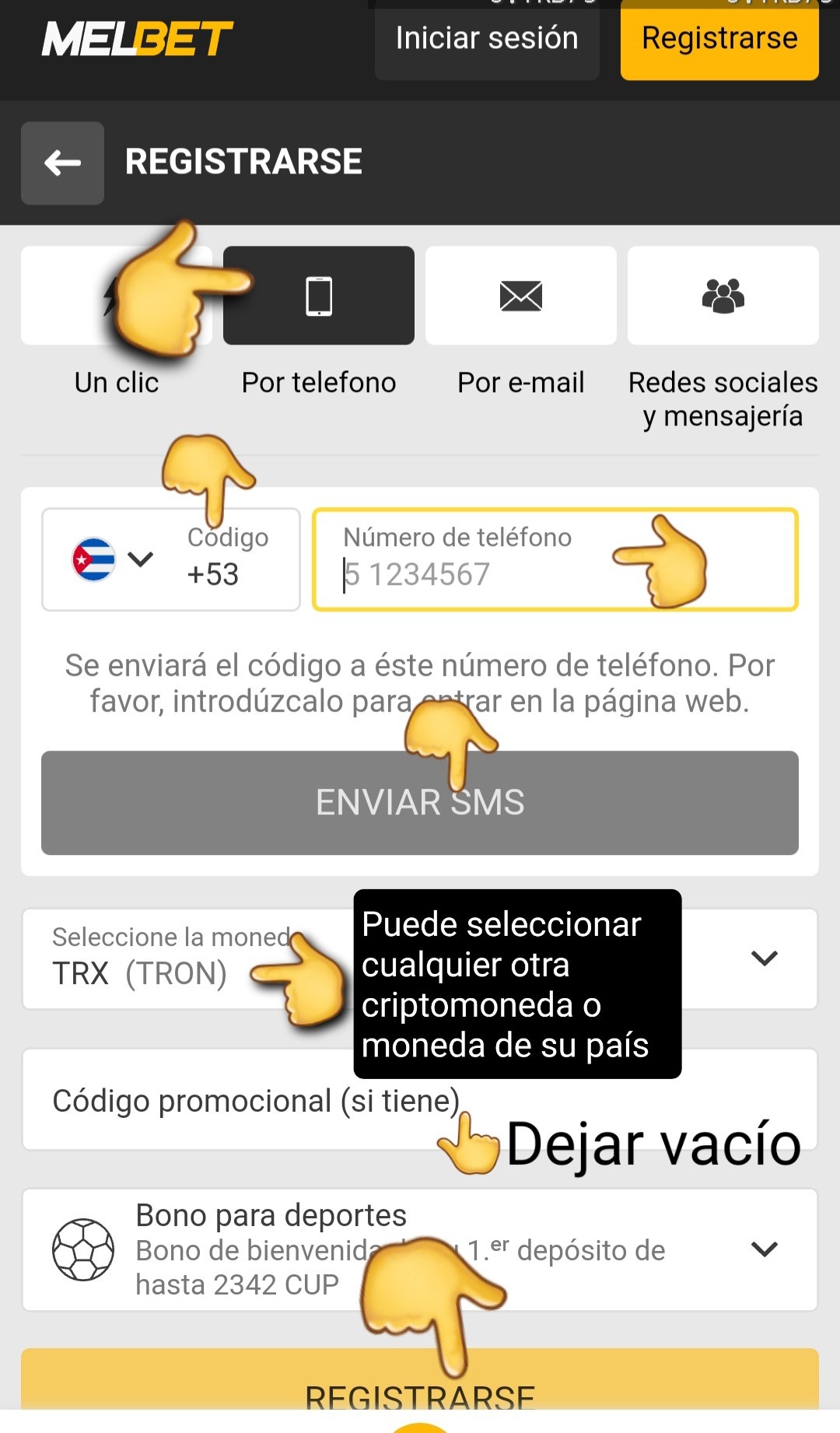This screenshot has width=840, height=1433.
Task: Tap the Iniciar sesión button
Action: 487,39
